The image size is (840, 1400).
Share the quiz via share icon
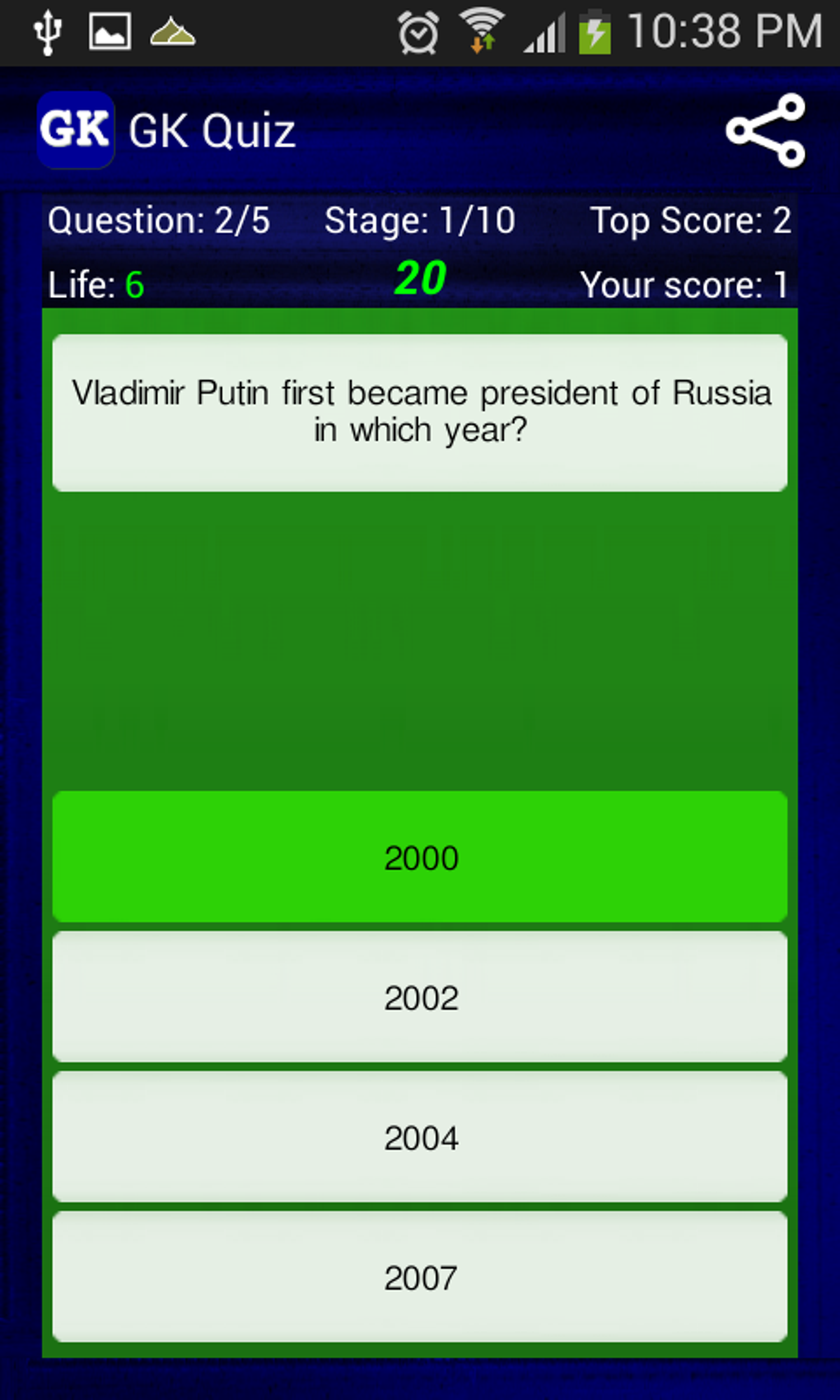tap(765, 130)
